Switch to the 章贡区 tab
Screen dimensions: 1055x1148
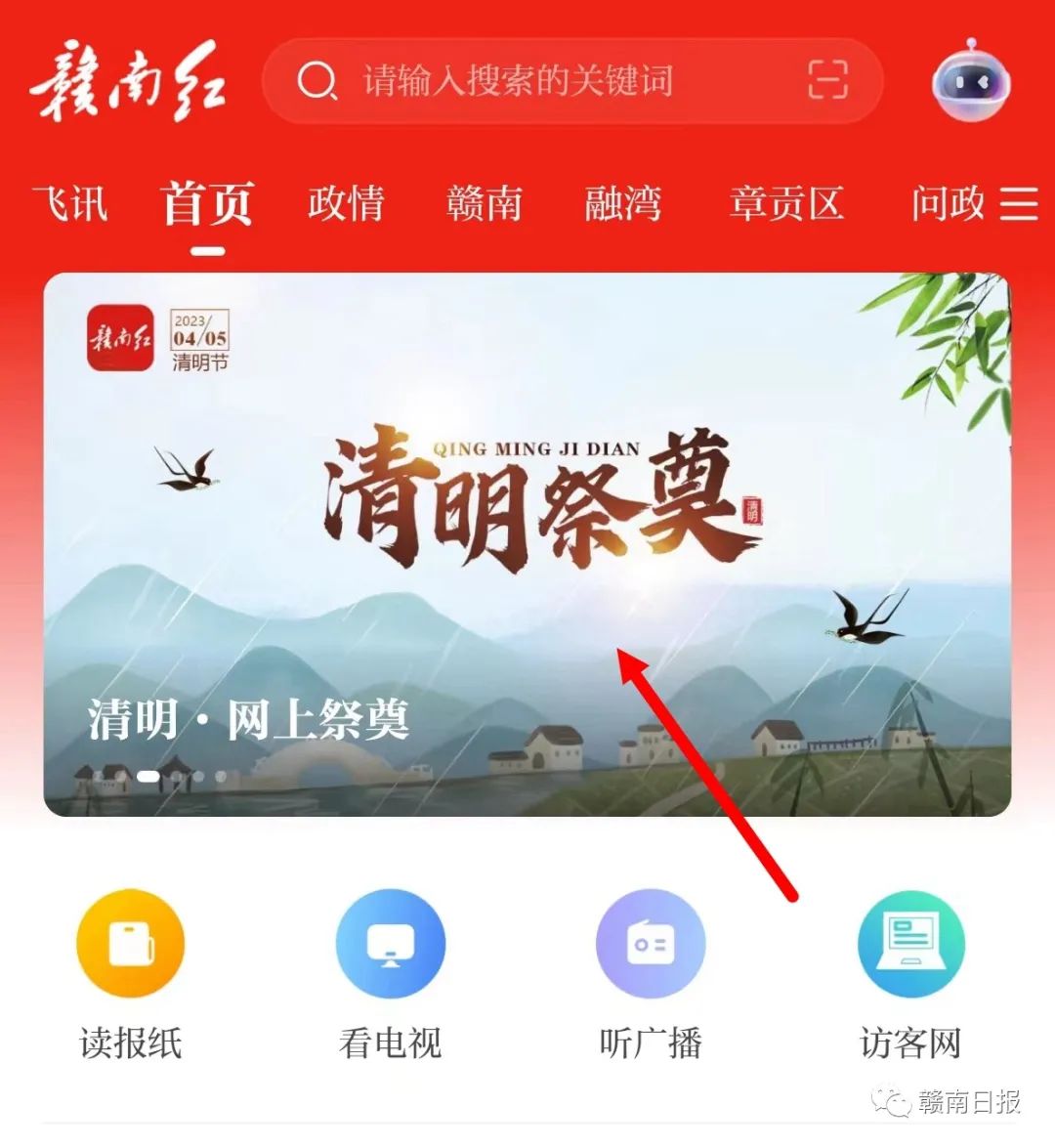(x=785, y=204)
